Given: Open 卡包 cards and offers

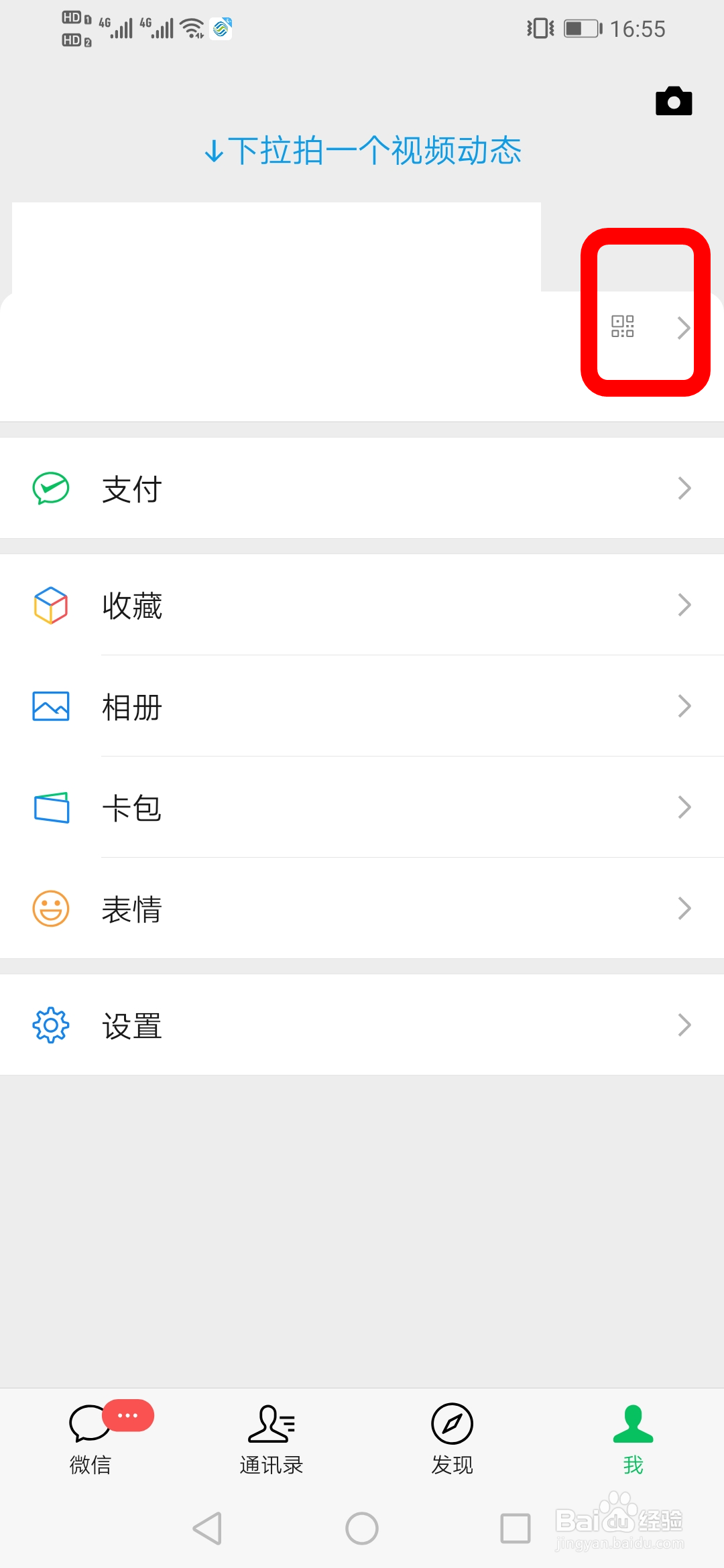Looking at the screenshot, I should [x=362, y=807].
